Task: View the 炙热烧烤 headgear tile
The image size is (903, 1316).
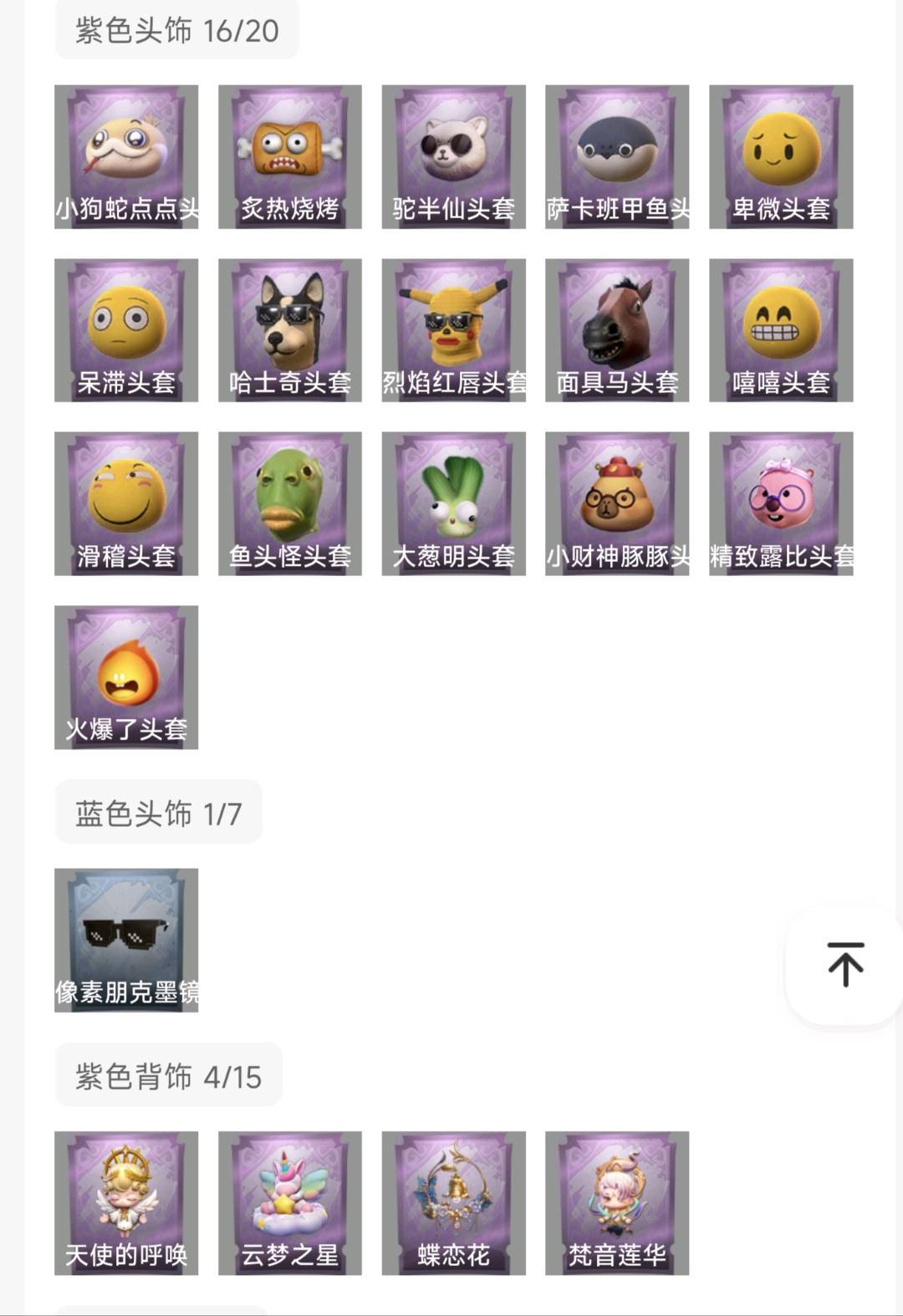Action: 290,156
